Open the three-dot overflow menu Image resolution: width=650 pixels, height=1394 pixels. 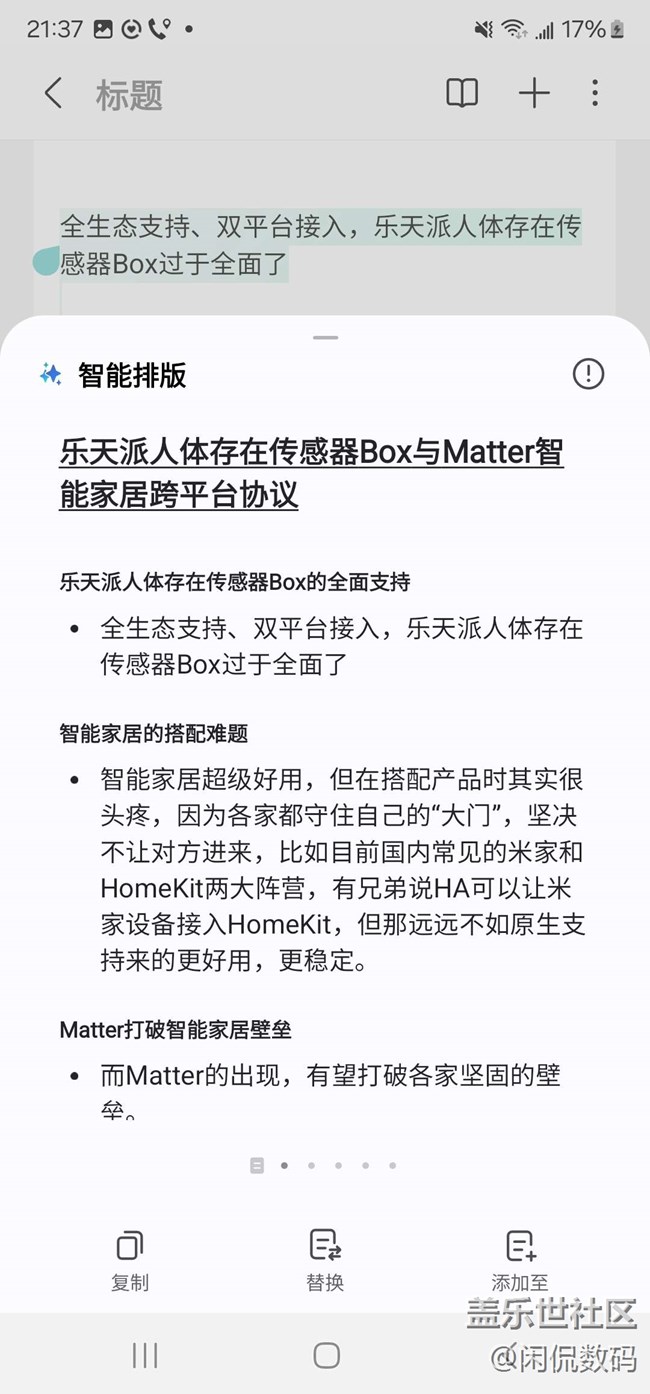tap(595, 94)
